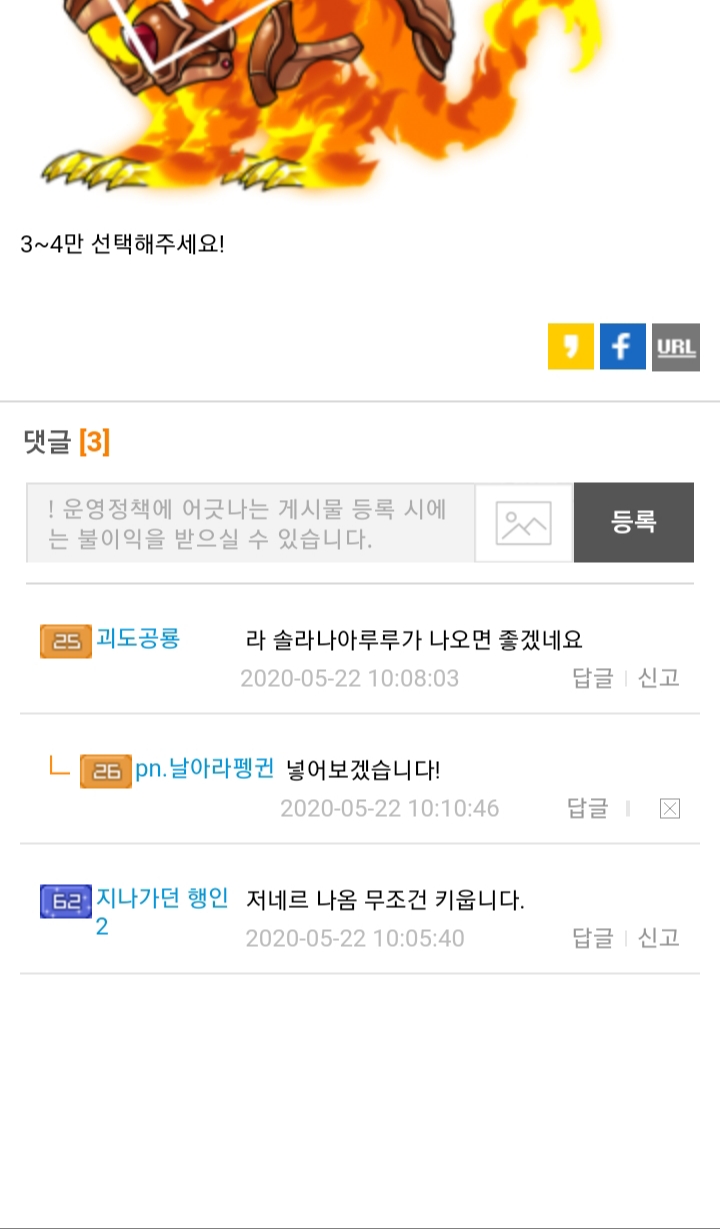Tap 등록 to submit comment
The image size is (720, 1229).
pos(634,523)
